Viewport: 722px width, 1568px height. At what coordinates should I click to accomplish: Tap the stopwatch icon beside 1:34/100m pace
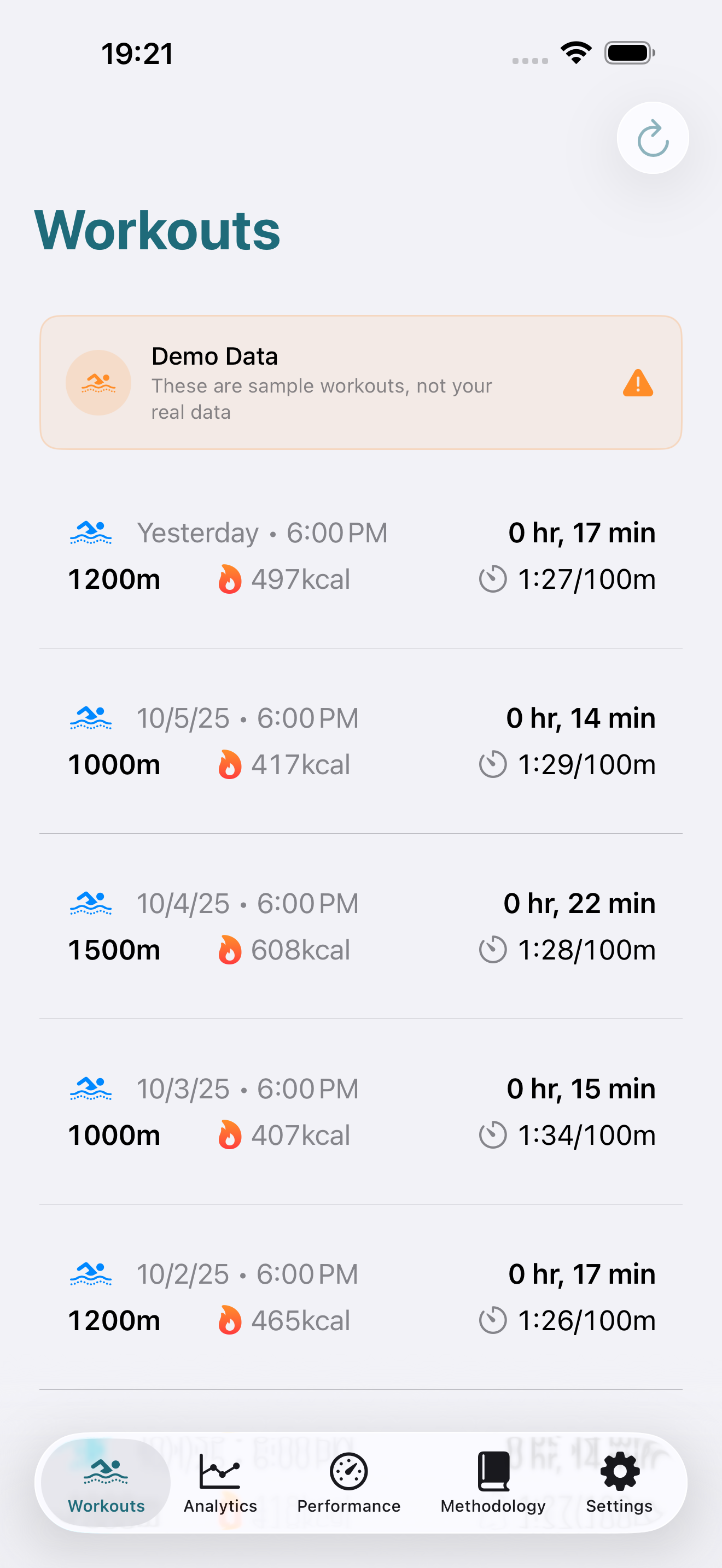point(493,1134)
